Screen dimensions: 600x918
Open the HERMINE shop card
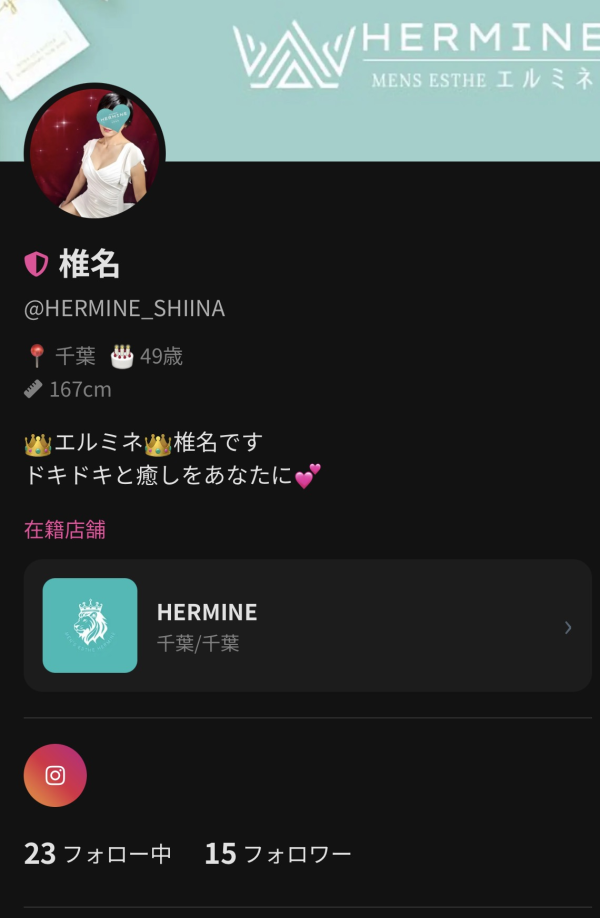click(307, 626)
